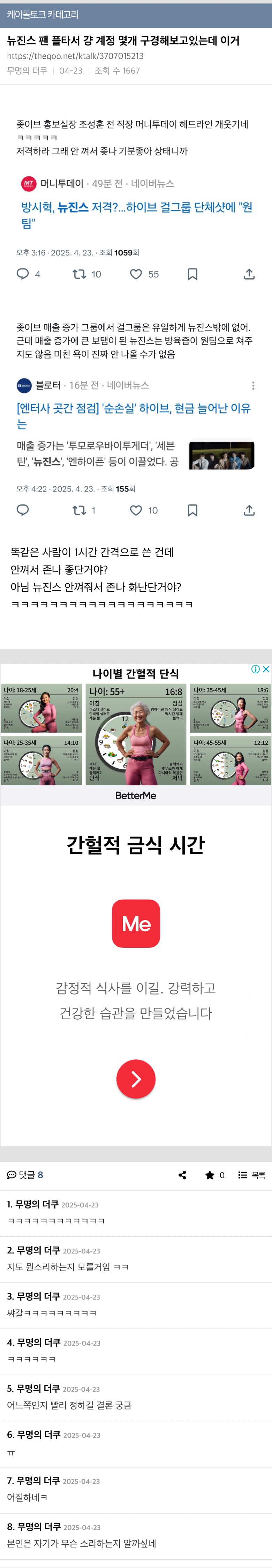
Task: Open the theqoo.net post URL link
Action: pyautogui.click(x=75, y=56)
